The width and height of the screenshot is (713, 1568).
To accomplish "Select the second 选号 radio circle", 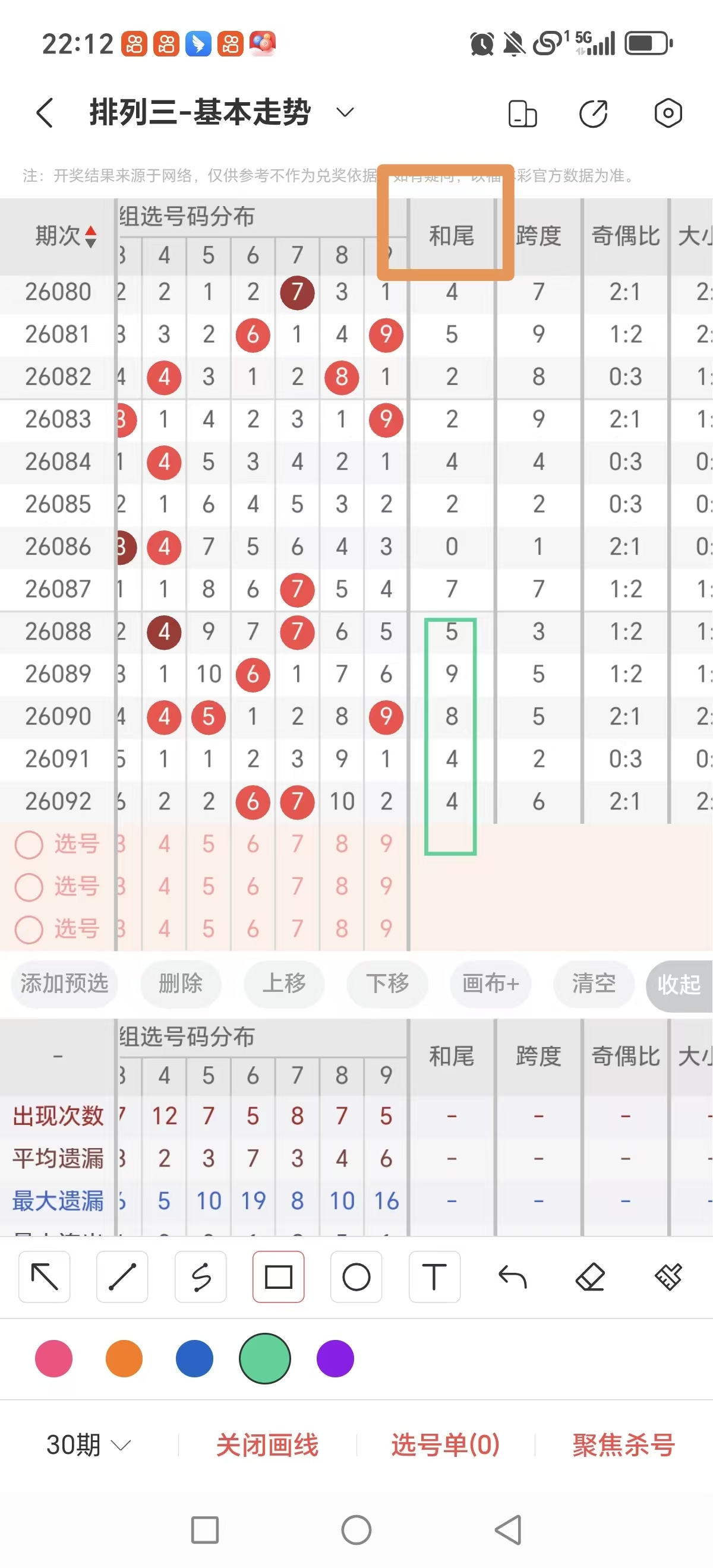I will click(x=29, y=887).
